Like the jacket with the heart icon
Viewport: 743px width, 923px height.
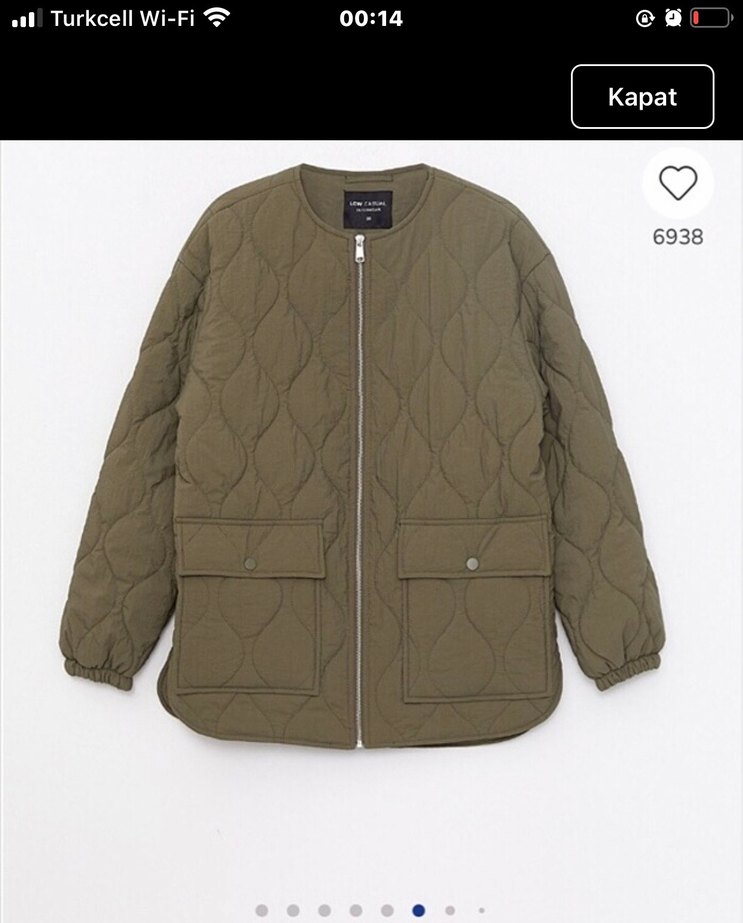(x=678, y=183)
